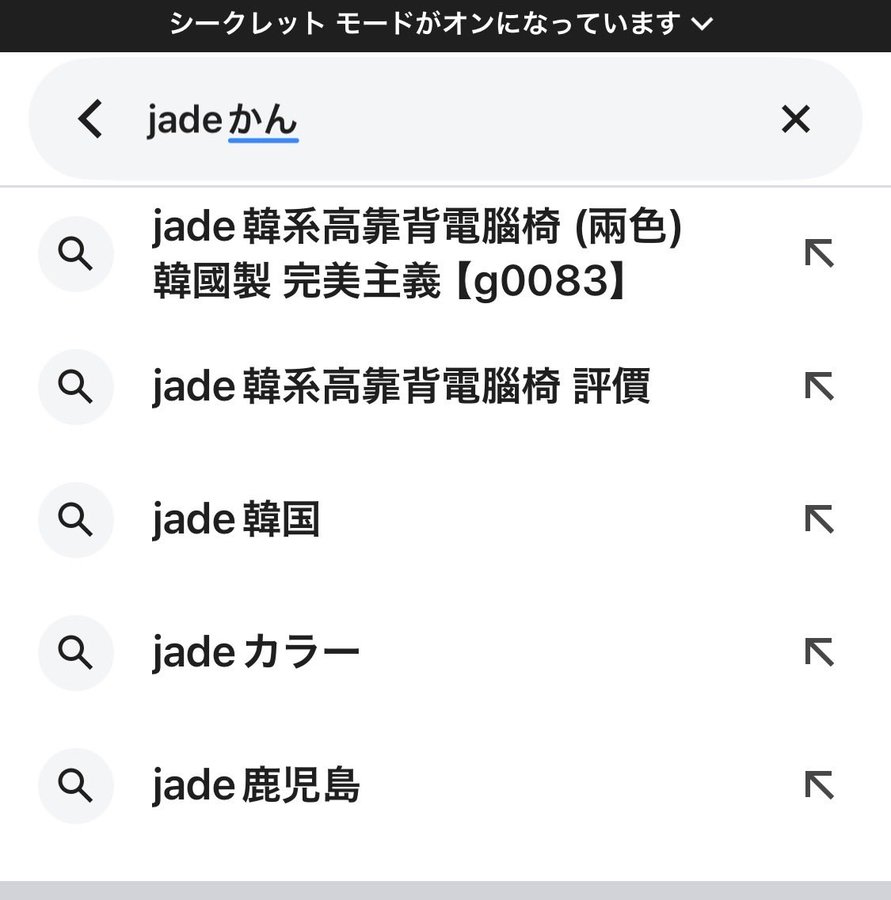Viewport: 891px width, 900px height.
Task: Select suggestion jade 韓系高靠背電腦椅 評價
Action: pos(401,386)
